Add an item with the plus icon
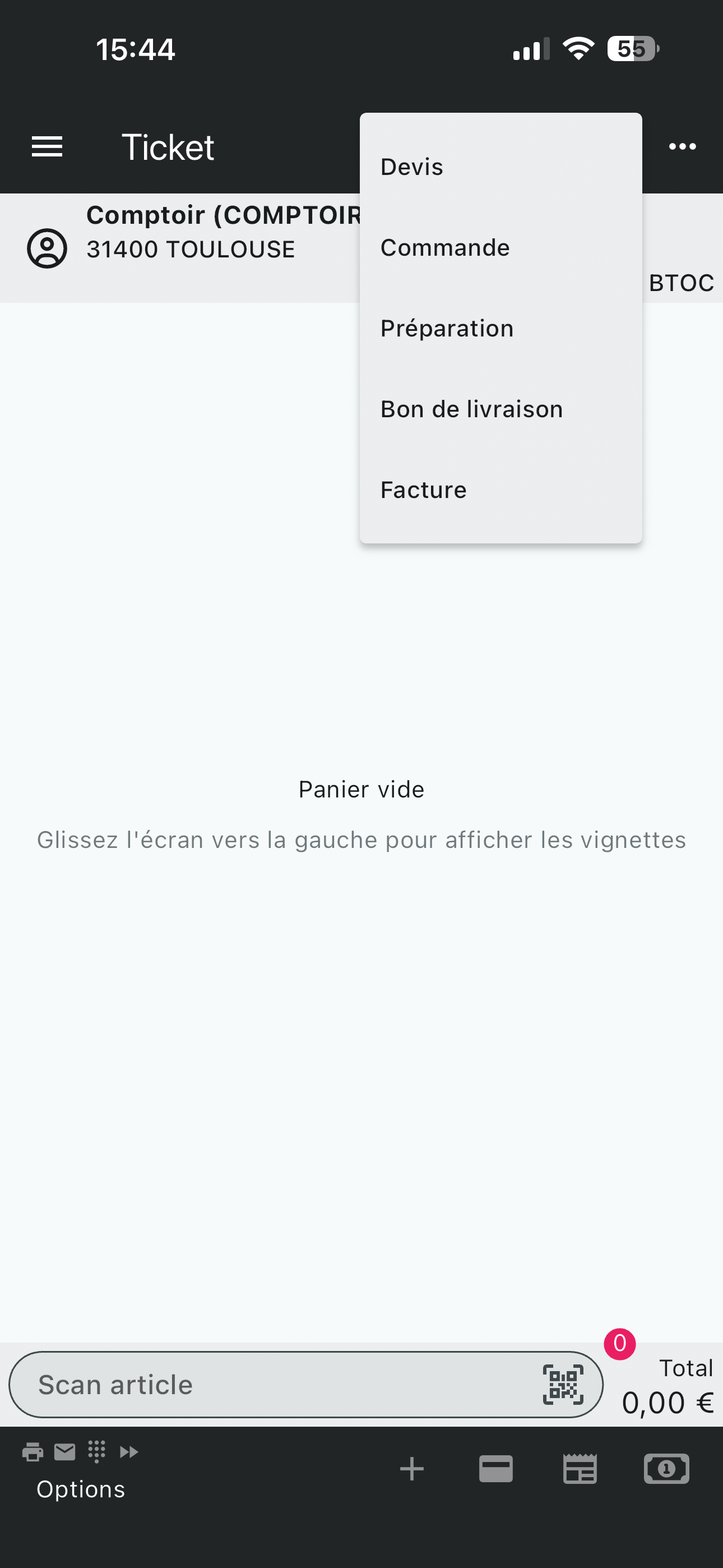The height and width of the screenshot is (1568, 723). [x=412, y=1469]
